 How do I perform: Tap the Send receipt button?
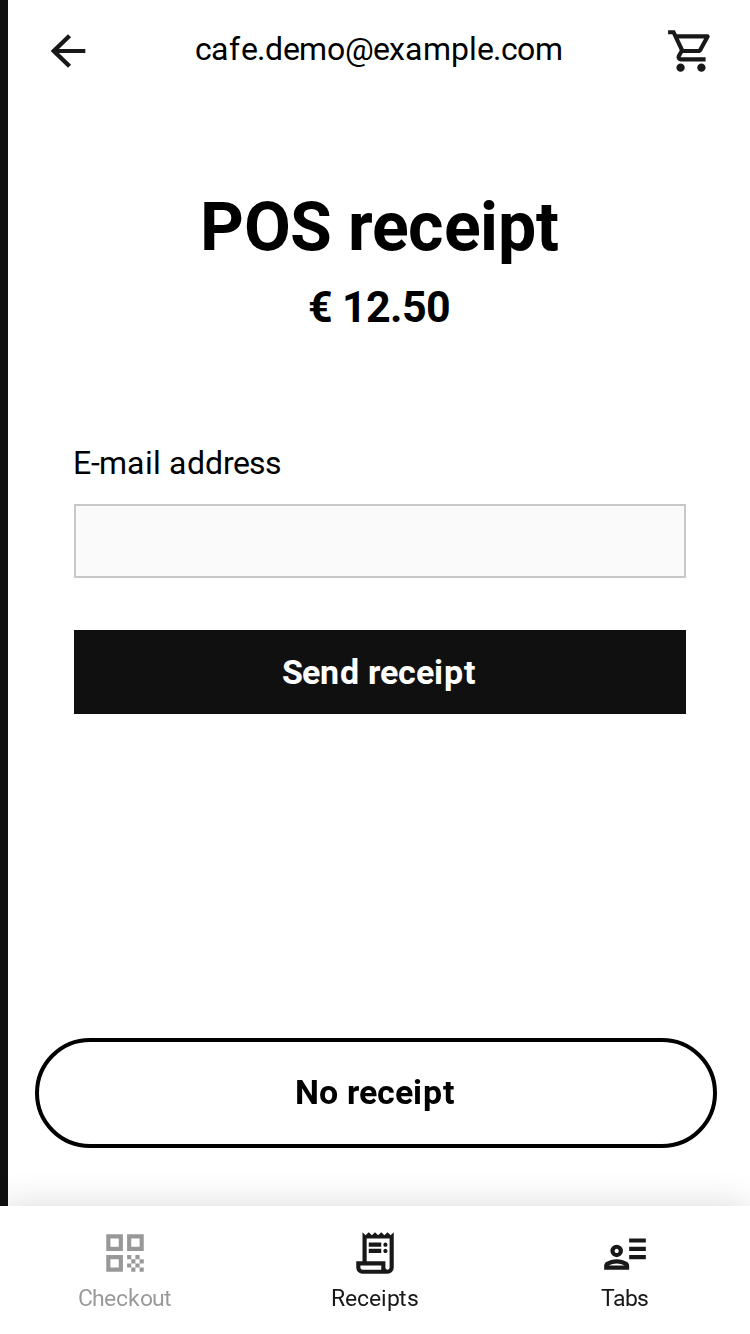click(x=380, y=672)
